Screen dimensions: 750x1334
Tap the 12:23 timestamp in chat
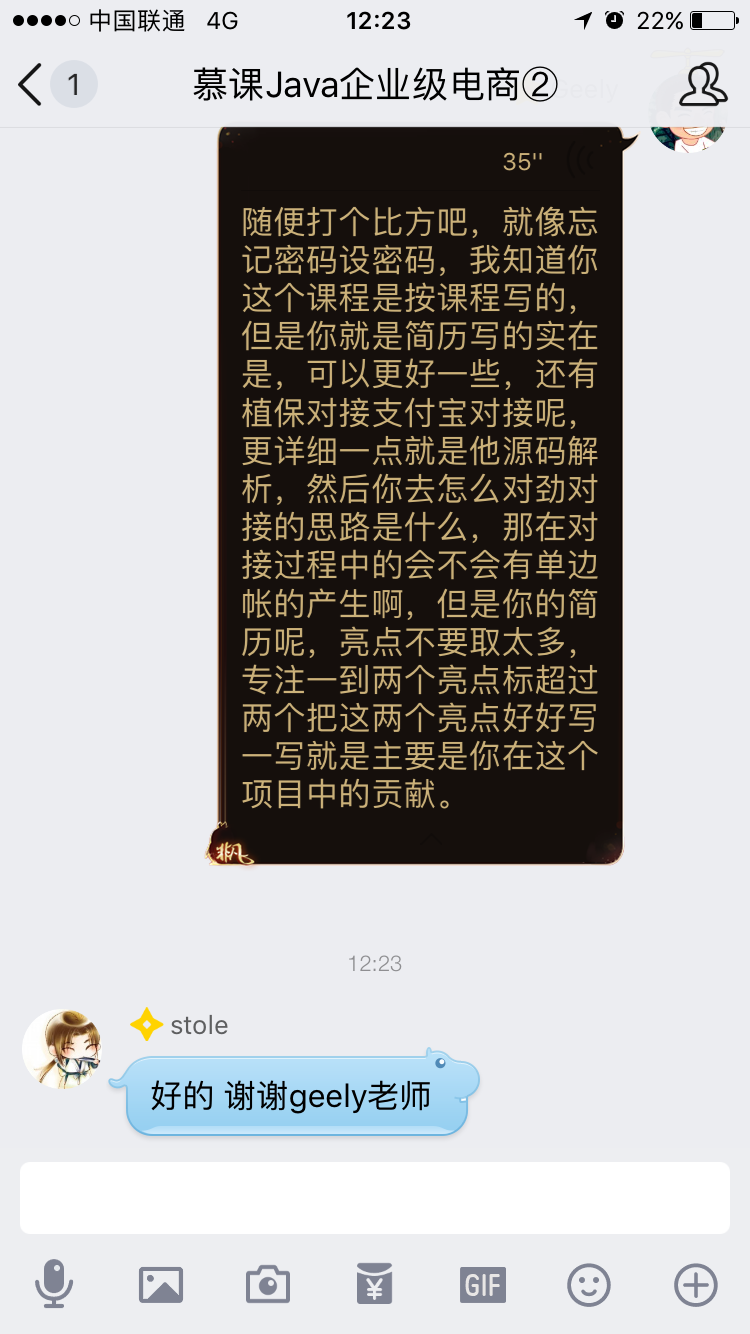(x=375, y=963)
